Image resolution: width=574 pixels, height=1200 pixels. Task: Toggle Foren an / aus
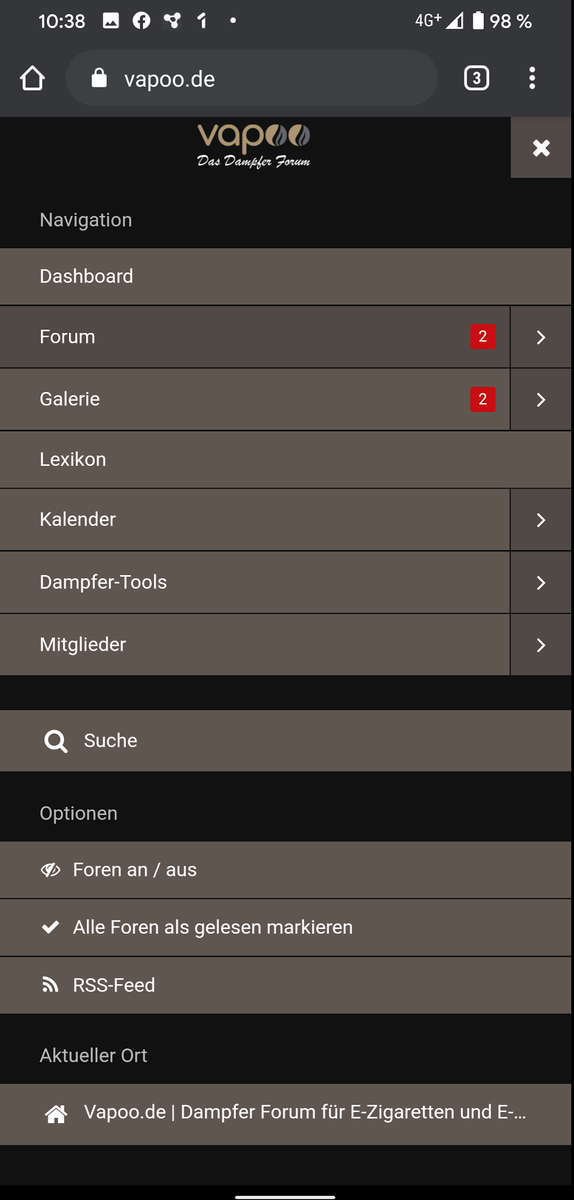pyautogui.click(x=285, y=870)
